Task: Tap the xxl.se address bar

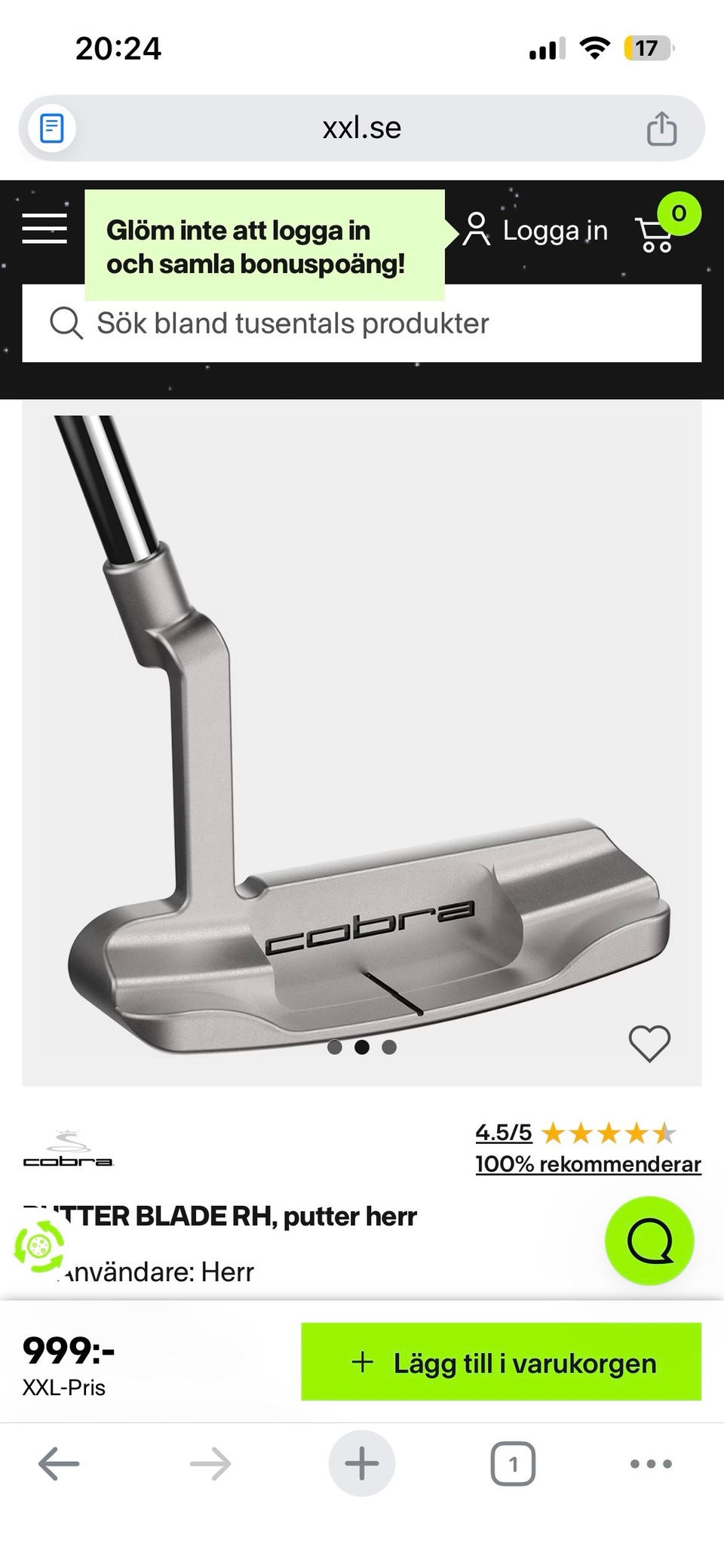Action: point(362,128)
